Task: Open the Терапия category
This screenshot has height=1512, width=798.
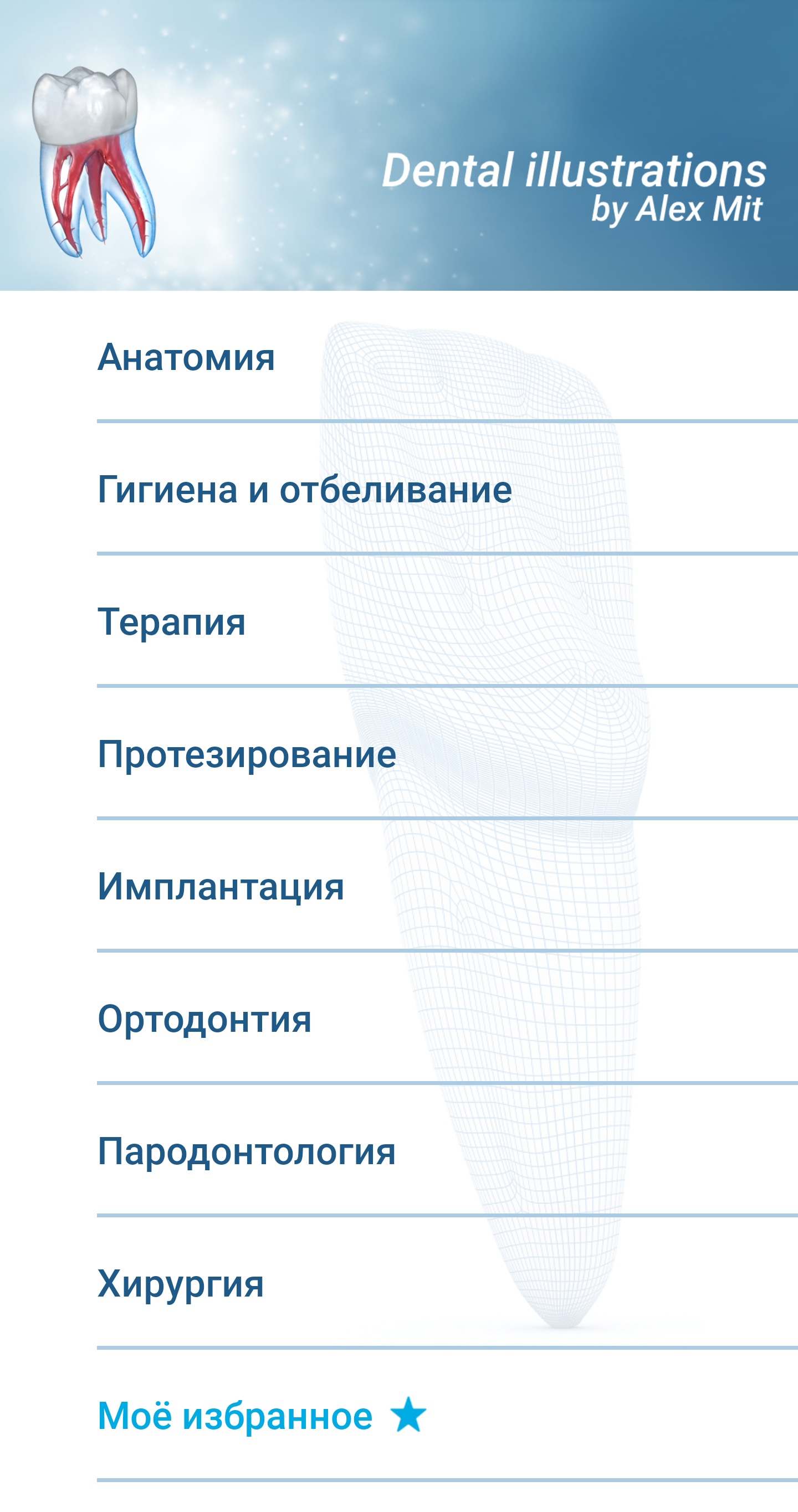Action: click(x=171, y=621)
